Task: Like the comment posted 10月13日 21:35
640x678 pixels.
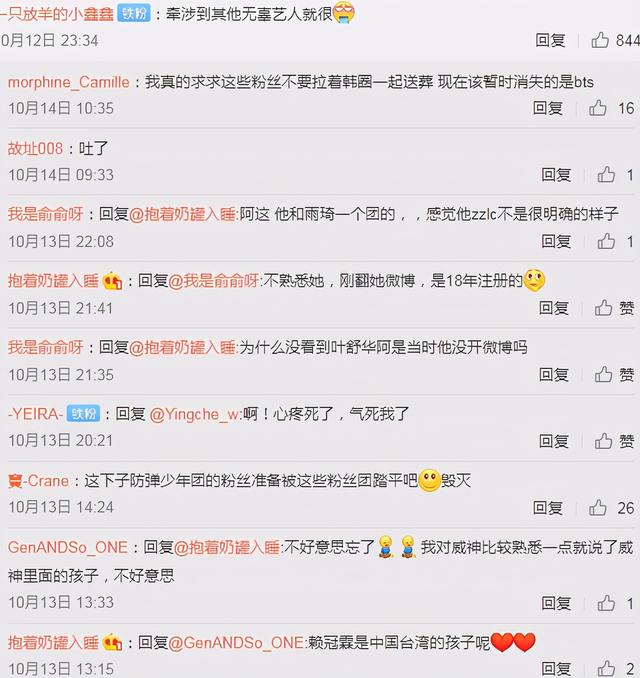Action: click(x=603, y=374)
